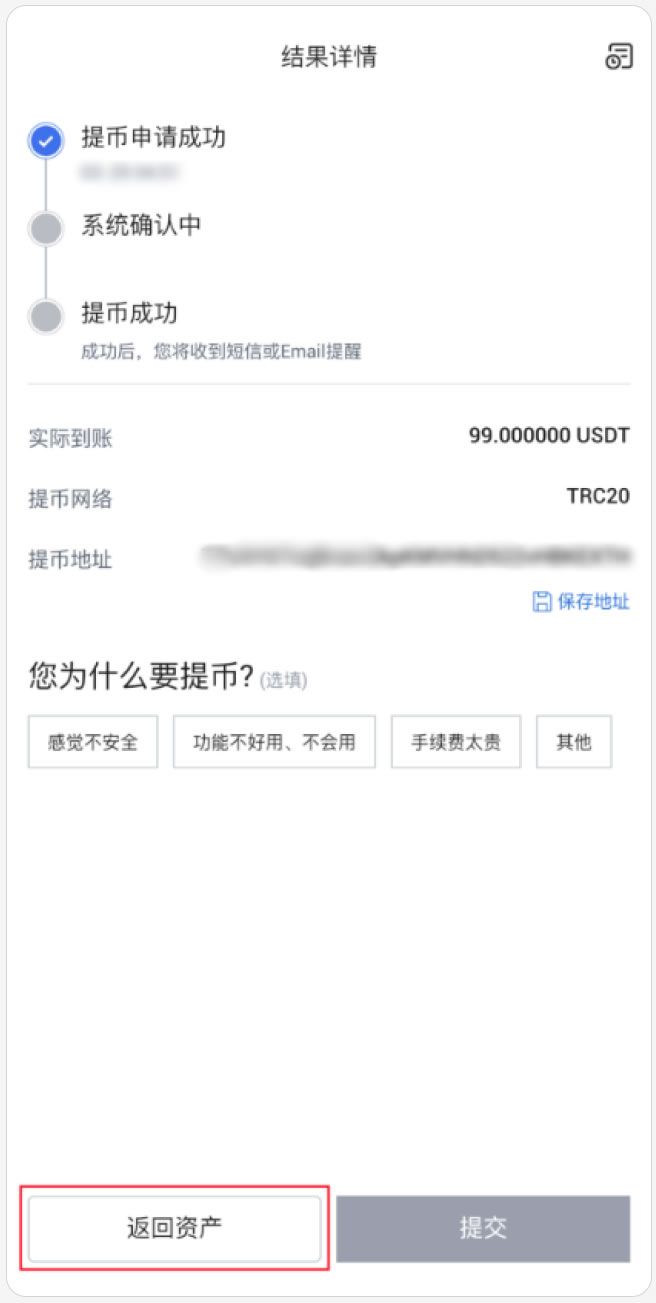The image size is (656, 1303).
Task: Submit feedback with the 提交 button
Action: (x=483, y=1228)
